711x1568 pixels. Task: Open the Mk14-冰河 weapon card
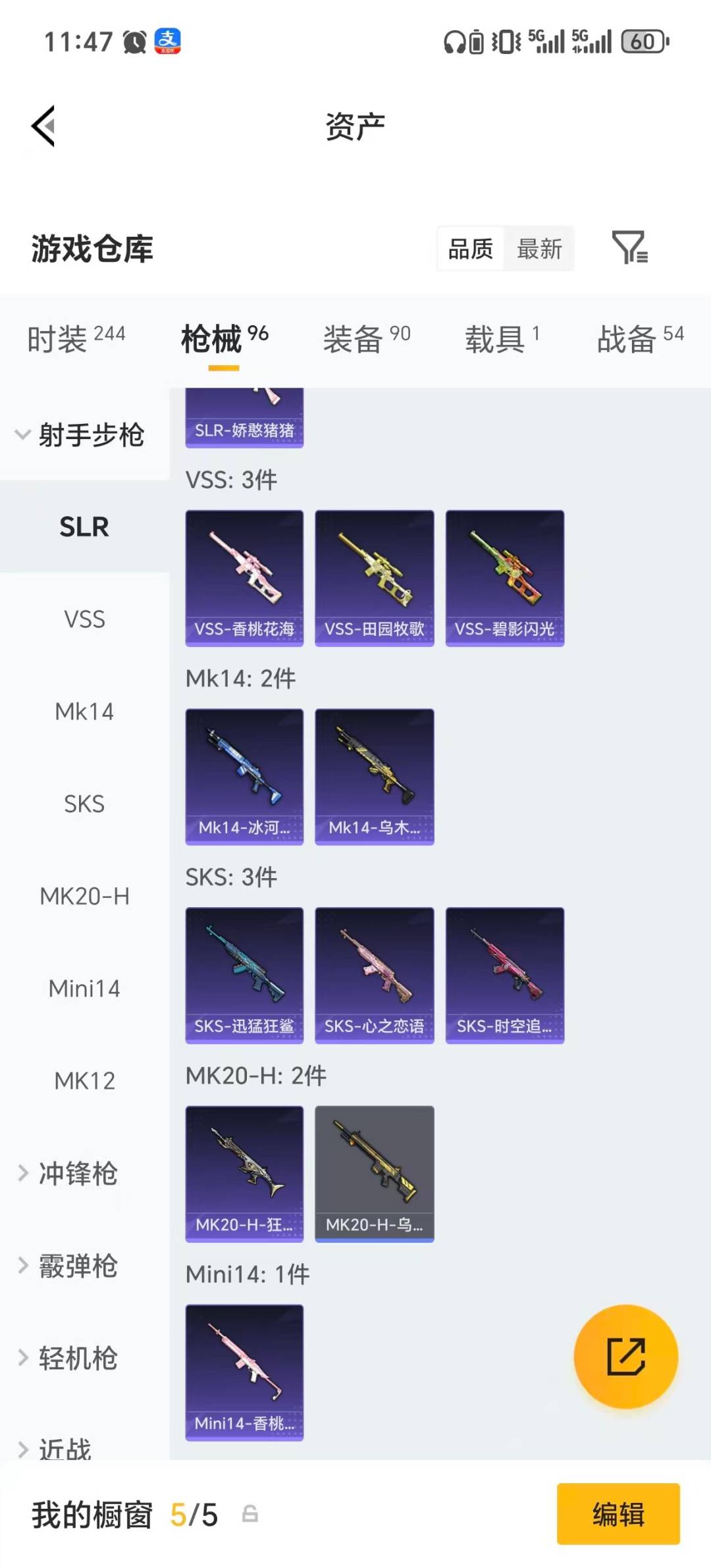[x=244, y=775]
